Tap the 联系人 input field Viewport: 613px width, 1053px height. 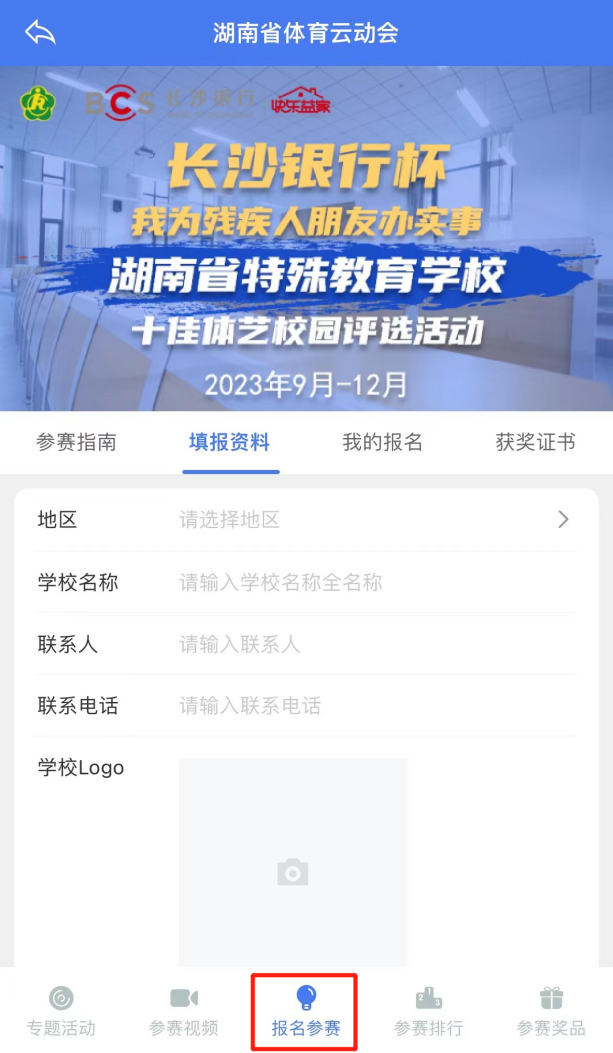coord(370,644)
